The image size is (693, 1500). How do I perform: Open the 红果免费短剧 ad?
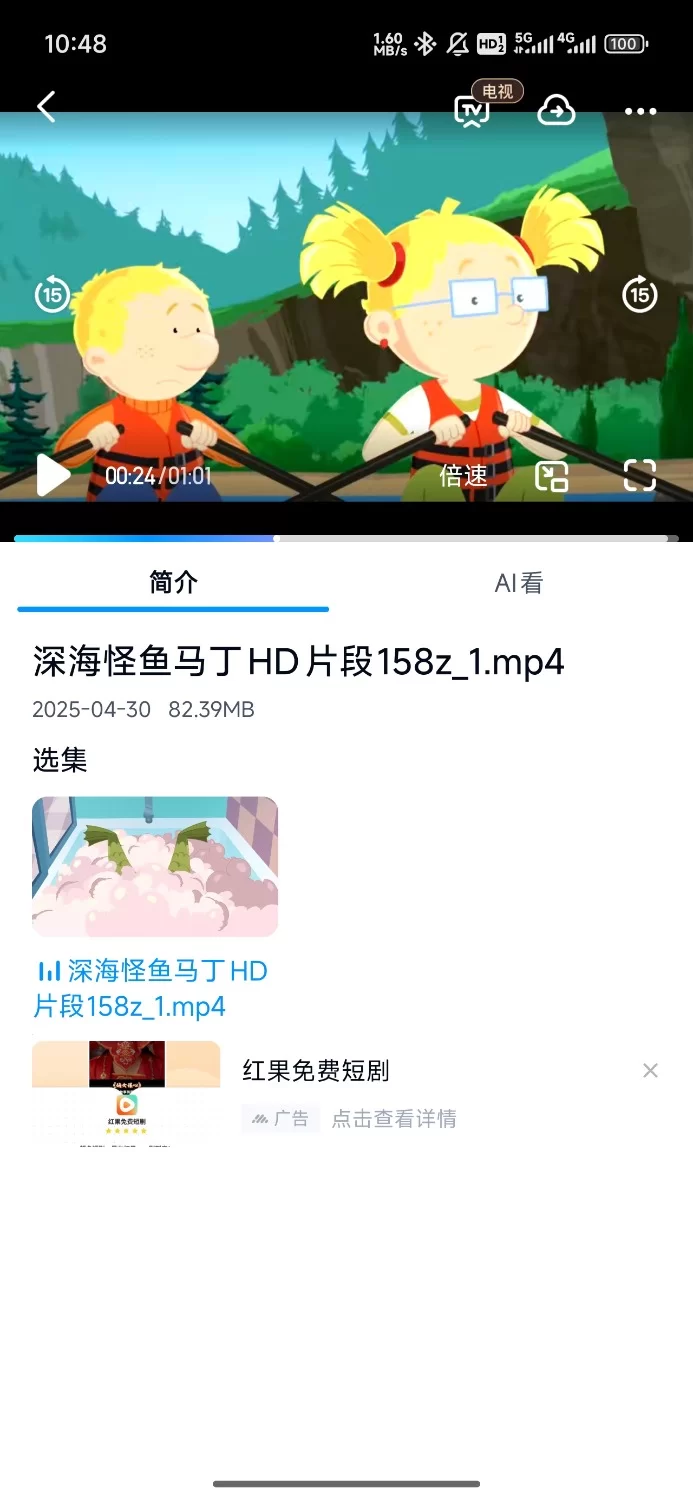click(x=316, y=1071)
